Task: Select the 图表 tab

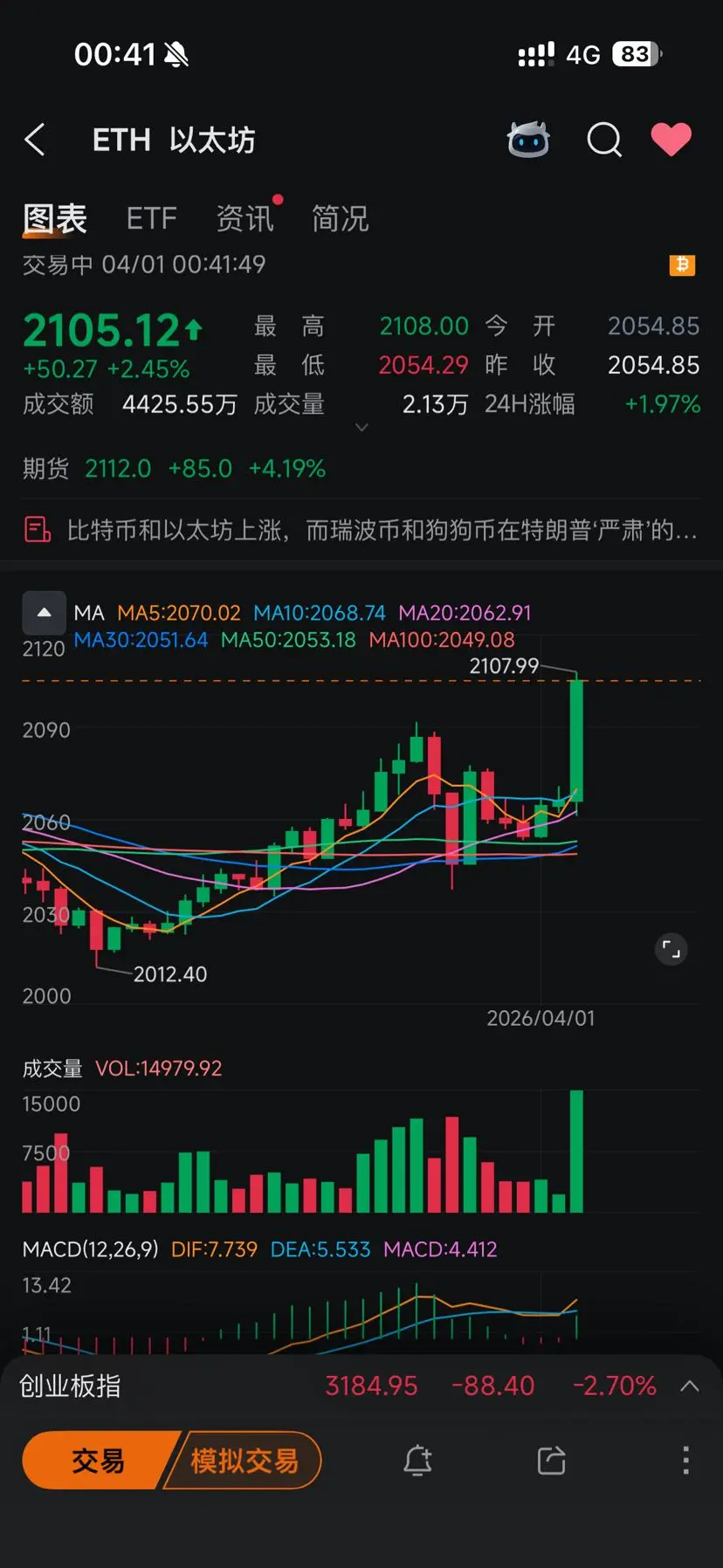Action: click(54, 218)
